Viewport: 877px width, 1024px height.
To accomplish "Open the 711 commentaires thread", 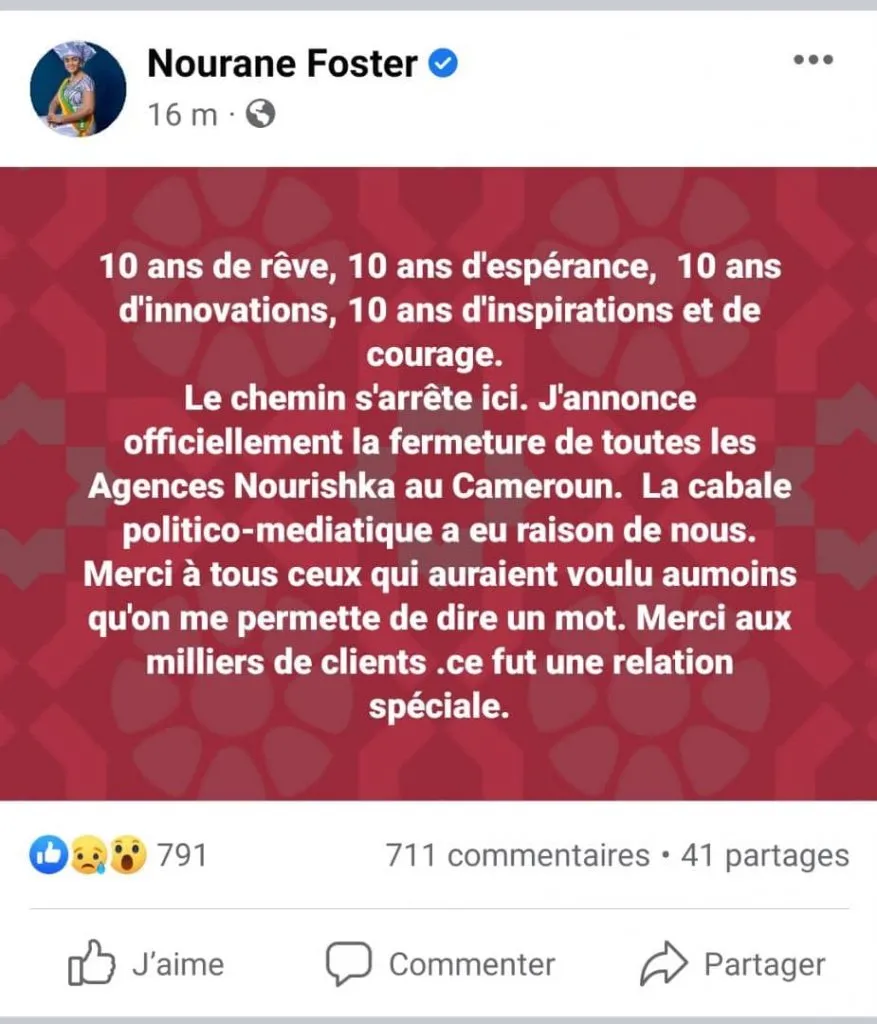I will point(518,856).
